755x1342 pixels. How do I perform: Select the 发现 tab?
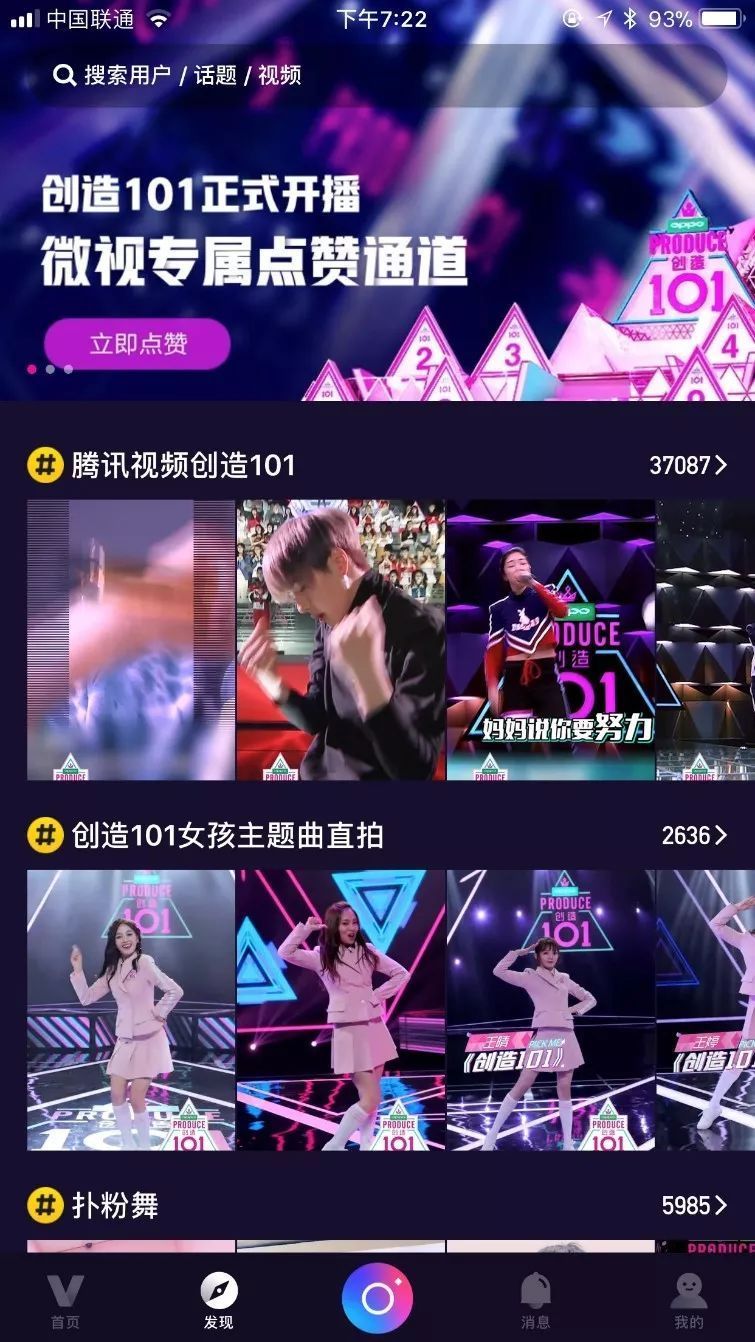[x=219, y=1301]
